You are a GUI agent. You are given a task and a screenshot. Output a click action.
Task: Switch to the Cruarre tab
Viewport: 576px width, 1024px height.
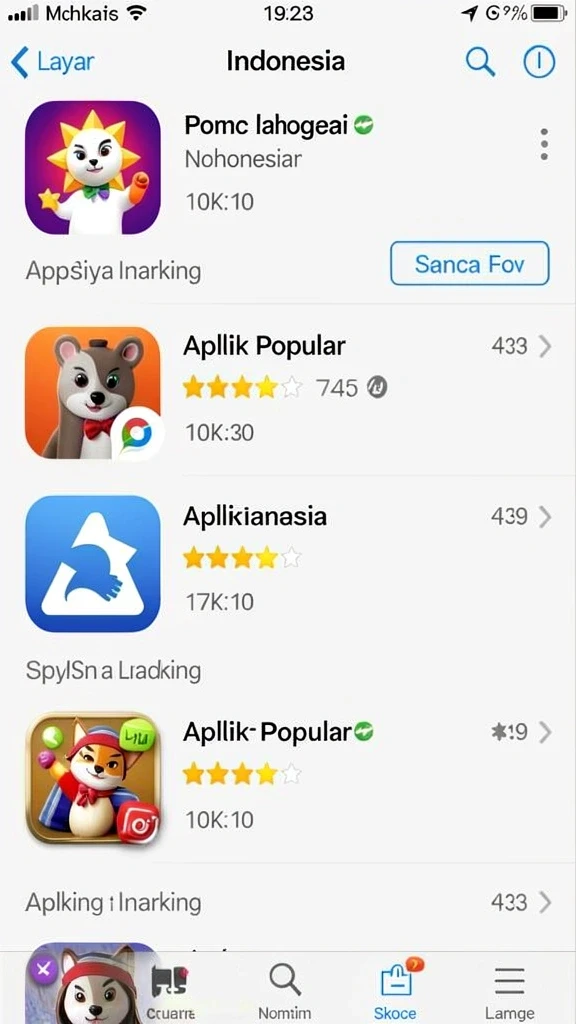[170, 991]
